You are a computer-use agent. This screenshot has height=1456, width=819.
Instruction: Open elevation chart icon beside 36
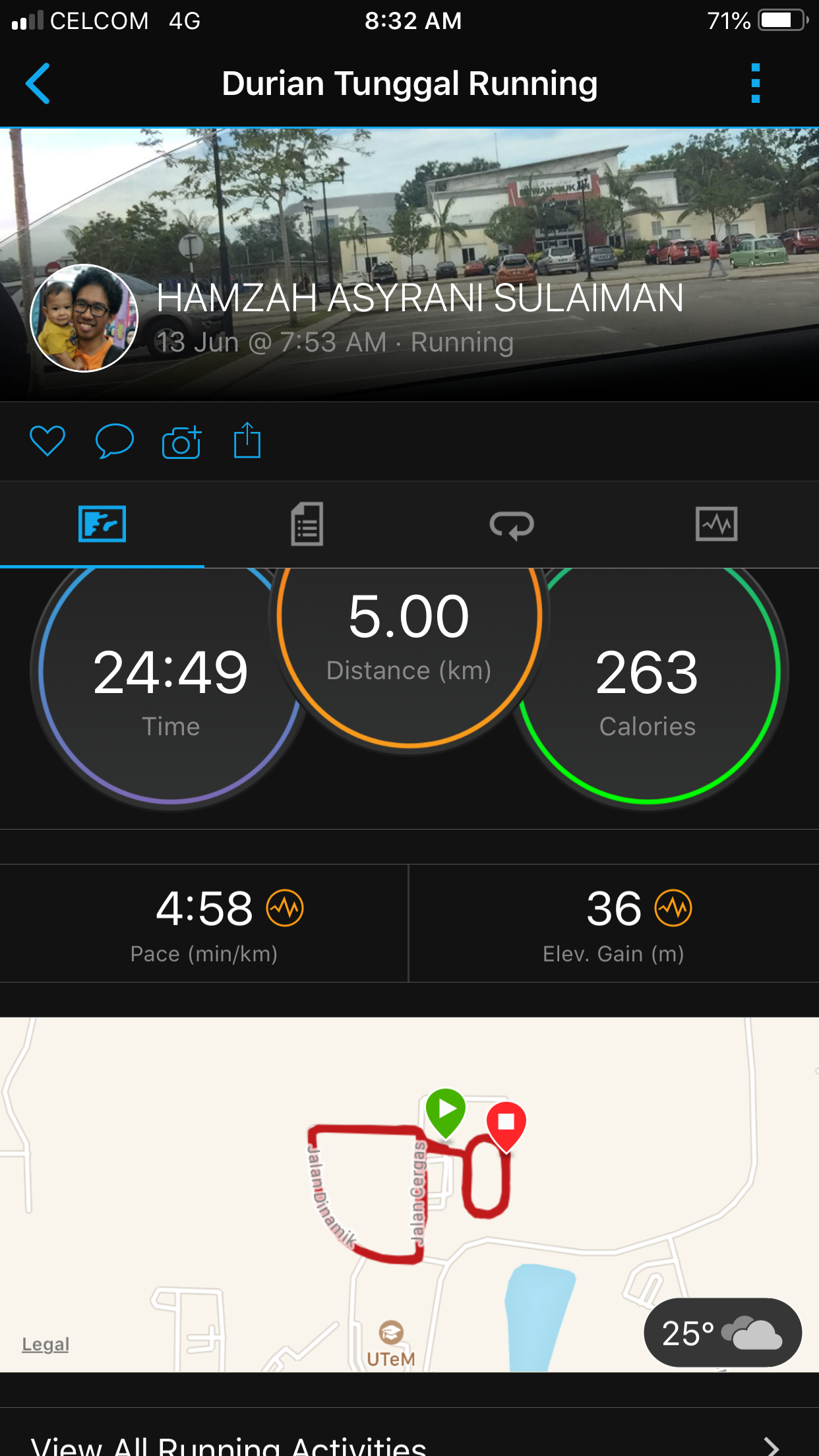coord(673,908)
